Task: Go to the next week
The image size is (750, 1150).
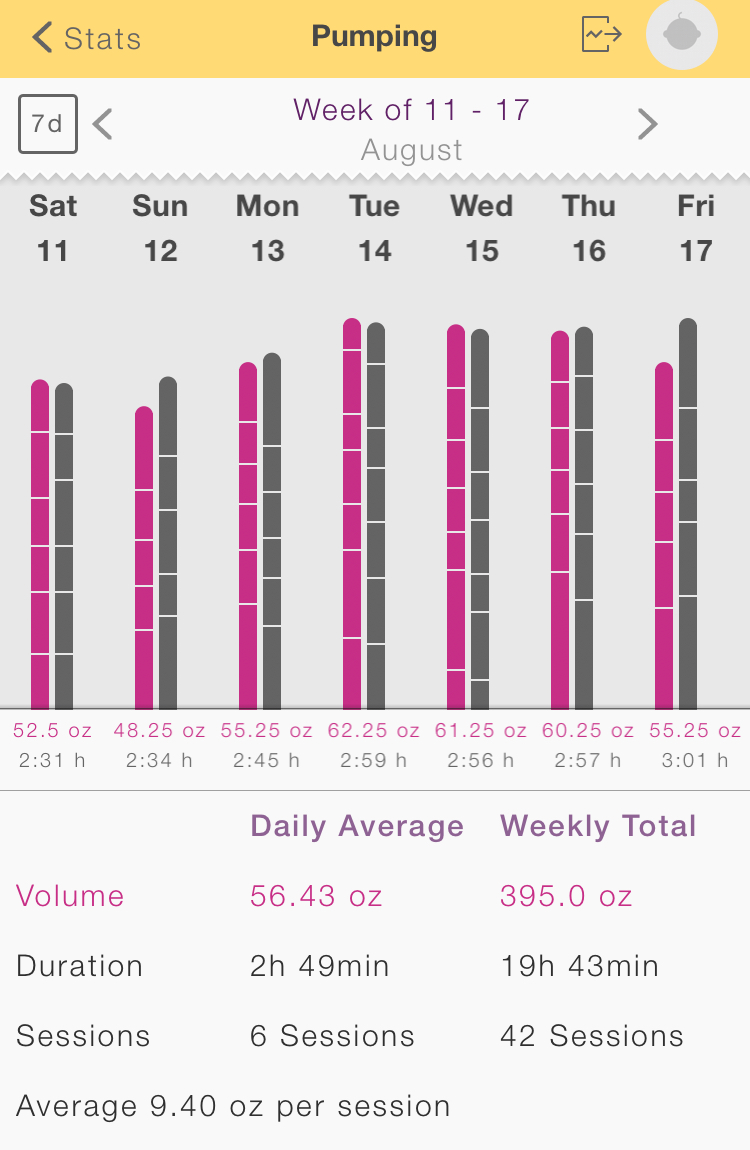Action: pos(648,125)
